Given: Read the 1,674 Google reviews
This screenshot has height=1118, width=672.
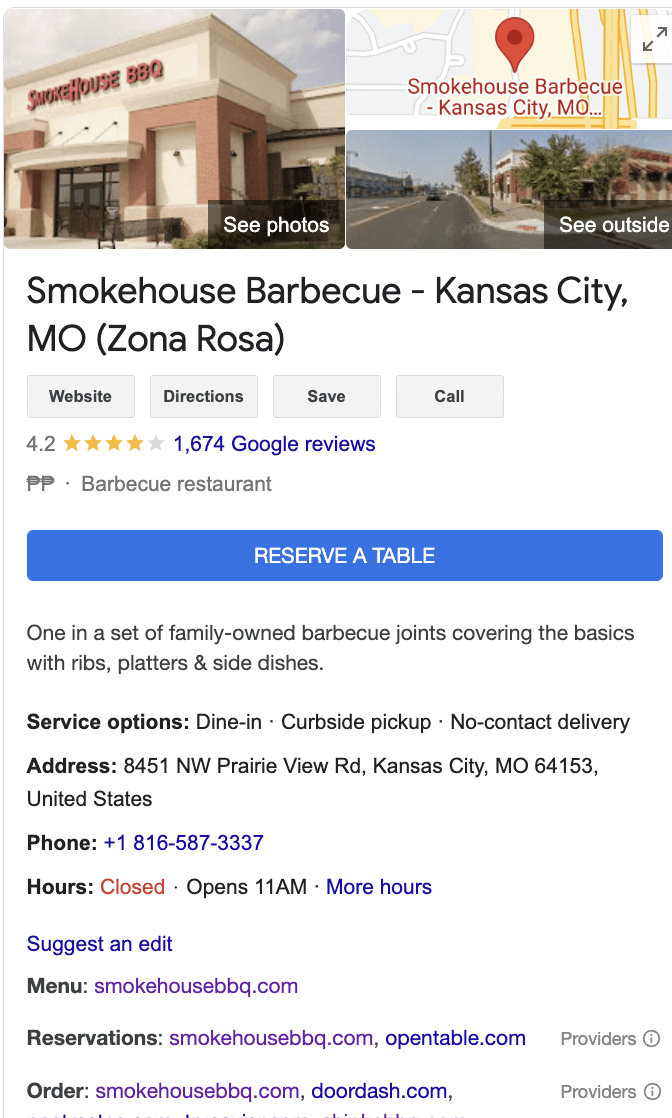Looking at the screenshot, I should click(x=274, y=444).
